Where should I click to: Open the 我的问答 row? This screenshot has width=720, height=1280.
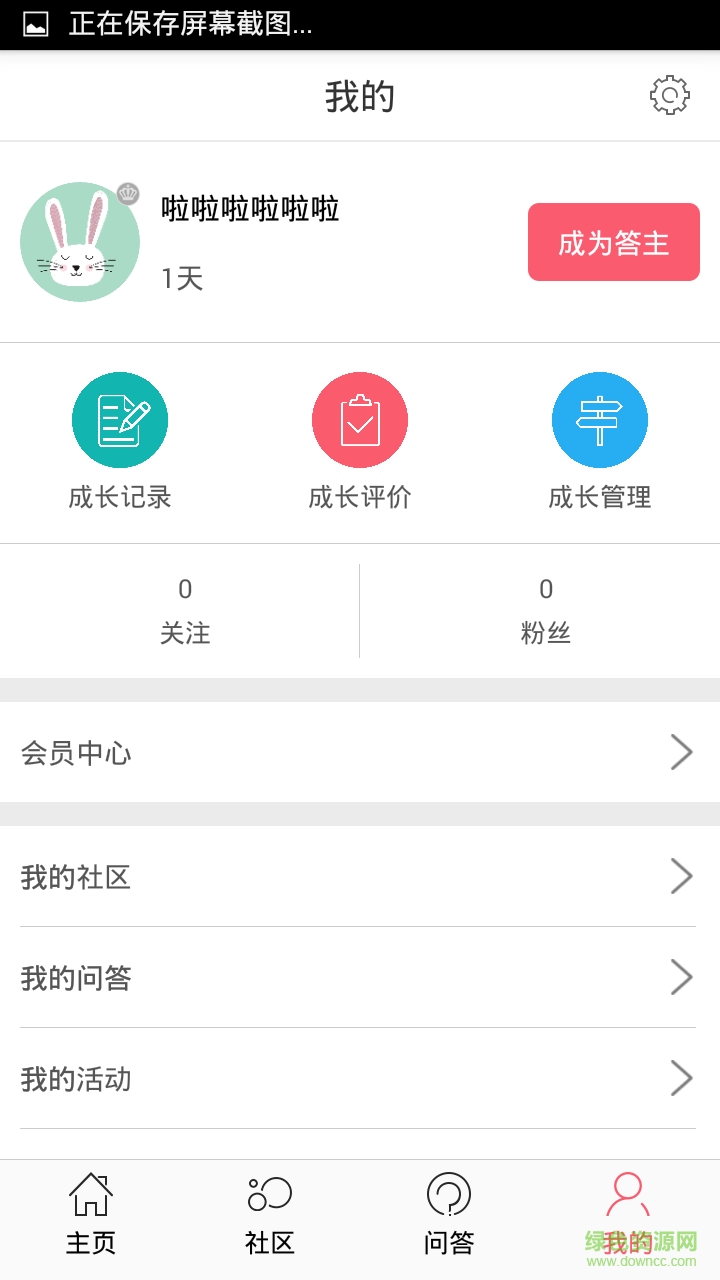coord(360,977)
